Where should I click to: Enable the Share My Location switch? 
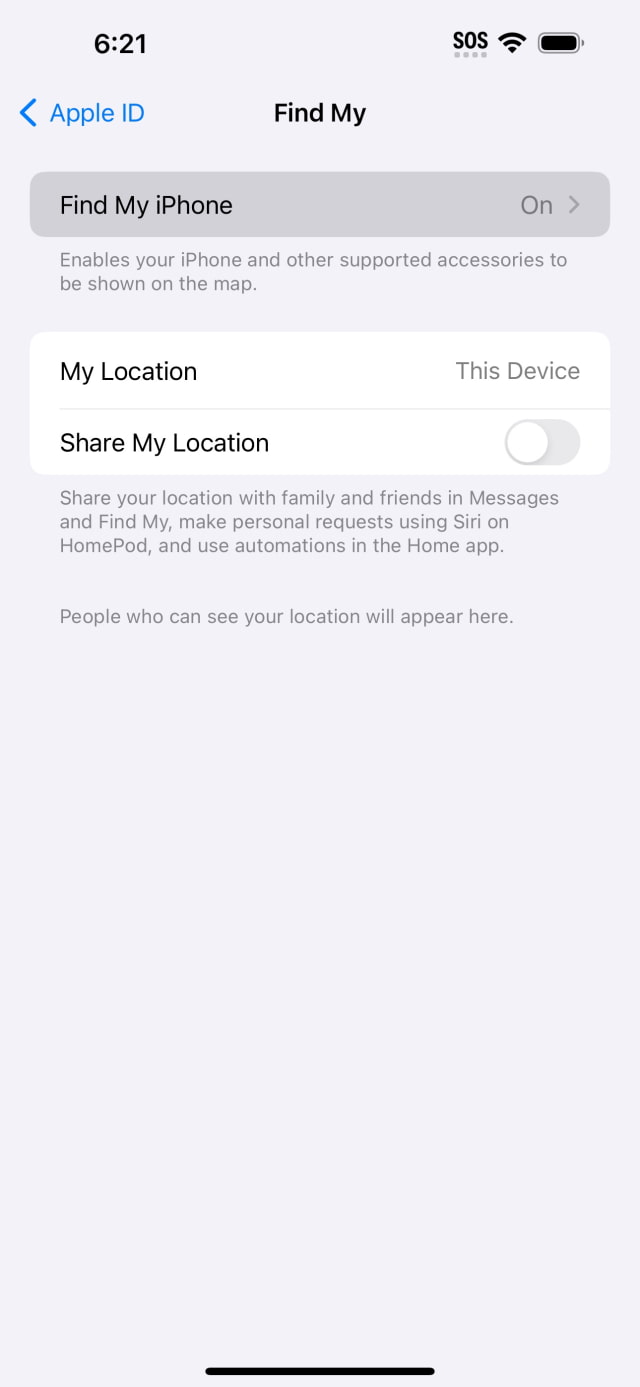tap(541, 442)
